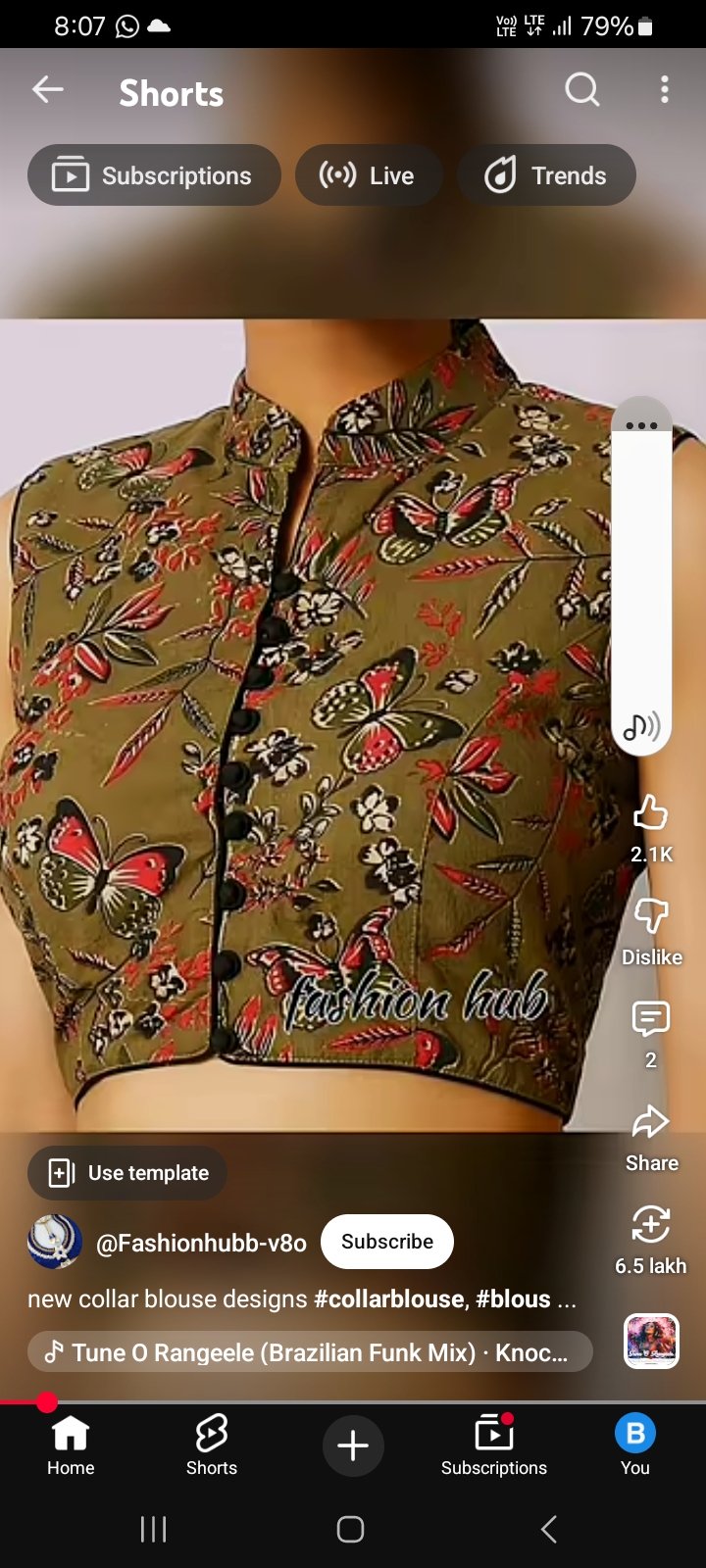706x1568 pixels.
Task: Open the bottom Subscriptions tab
Action: (x=494, y=1445)
